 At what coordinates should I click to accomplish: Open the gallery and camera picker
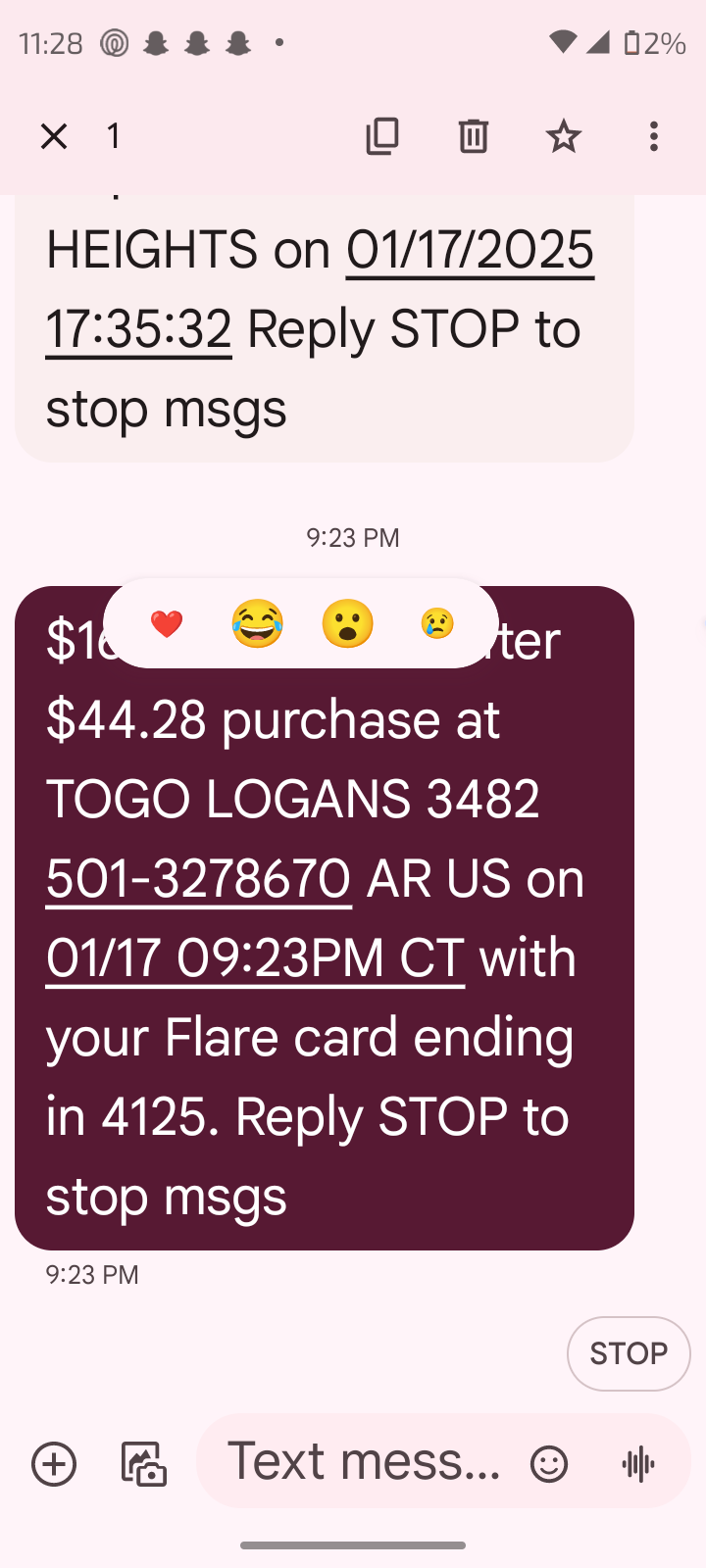[x=143, y=1464]
